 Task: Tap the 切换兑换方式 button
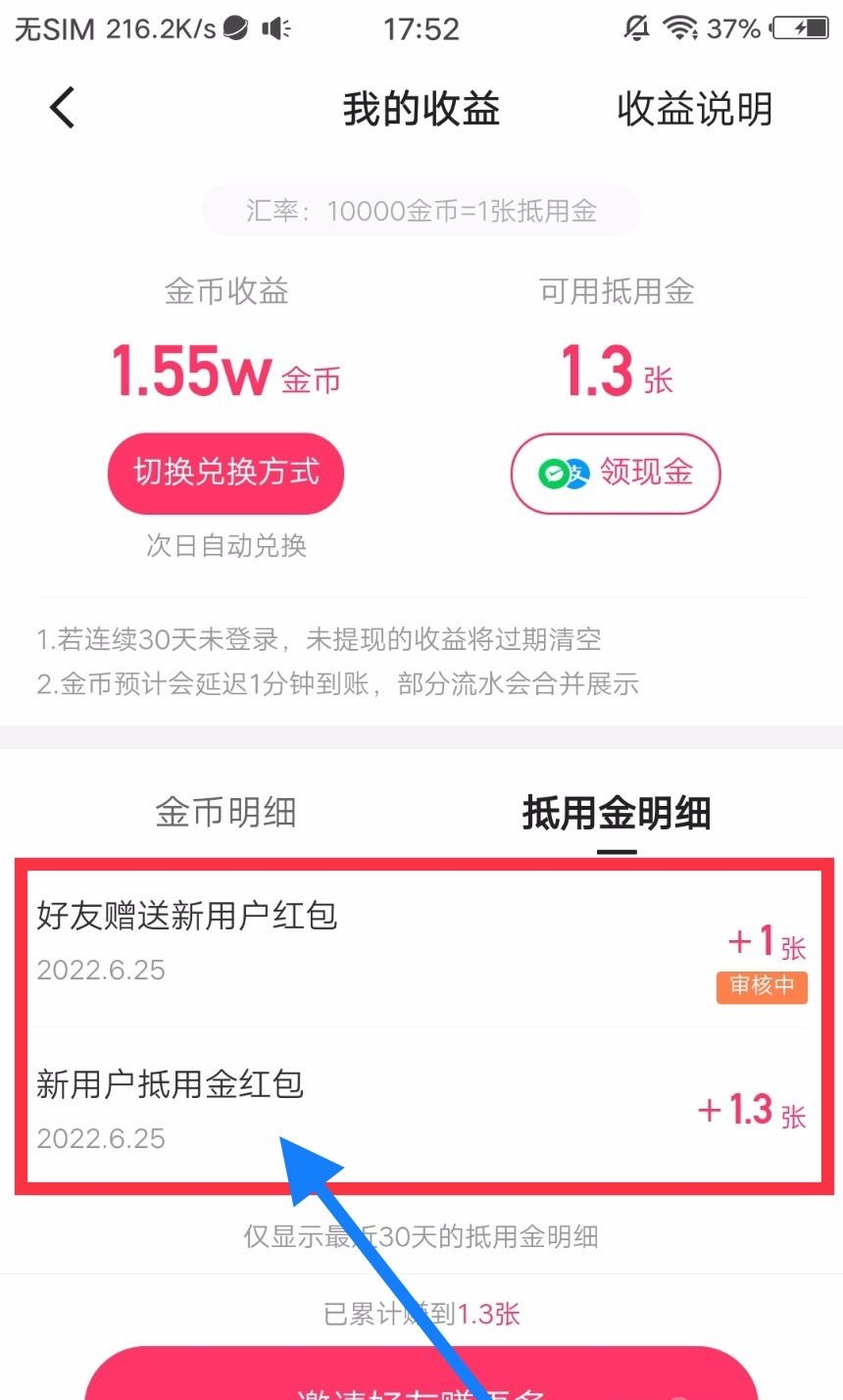point(225,473)
